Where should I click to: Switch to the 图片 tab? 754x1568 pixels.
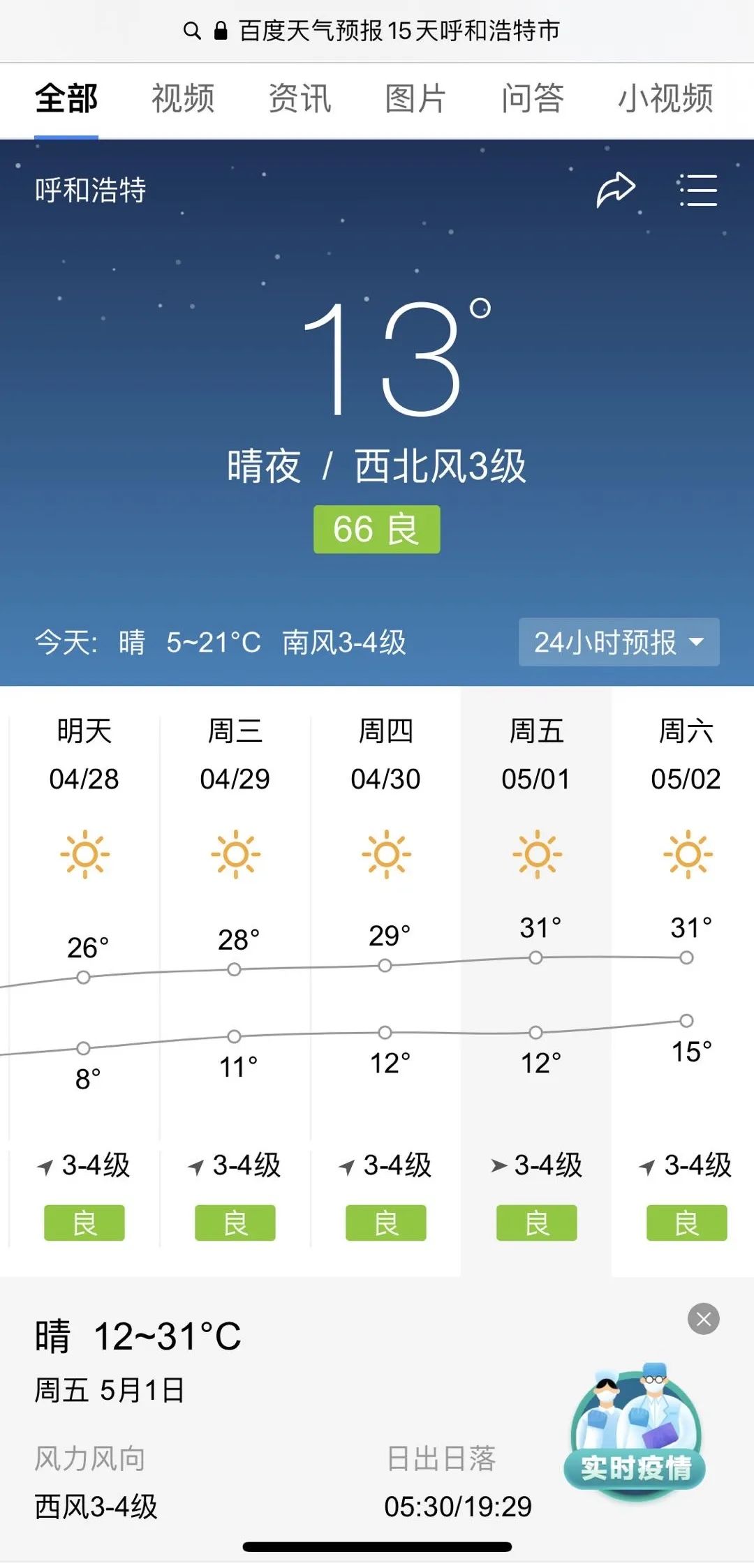click(x=415, y=98)
